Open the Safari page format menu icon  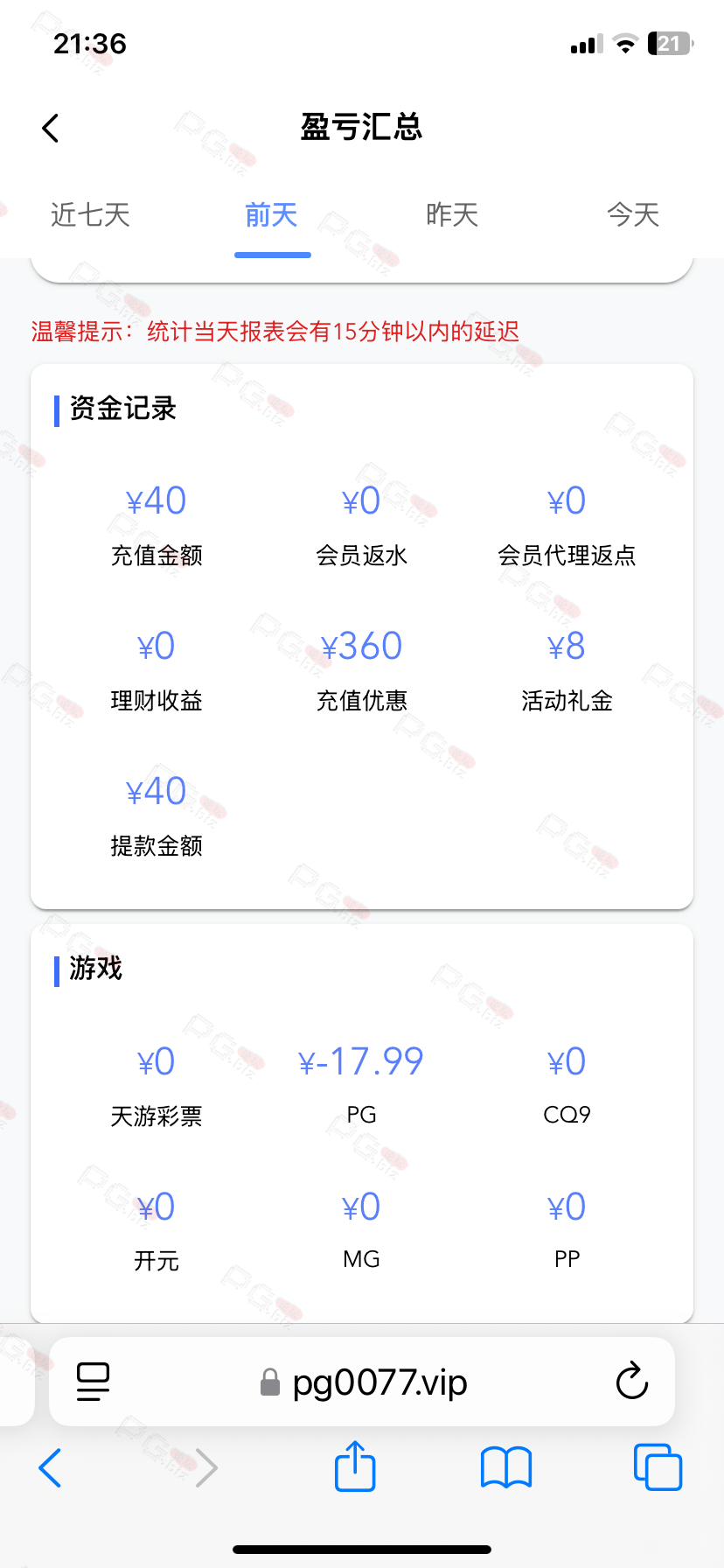94,1382
